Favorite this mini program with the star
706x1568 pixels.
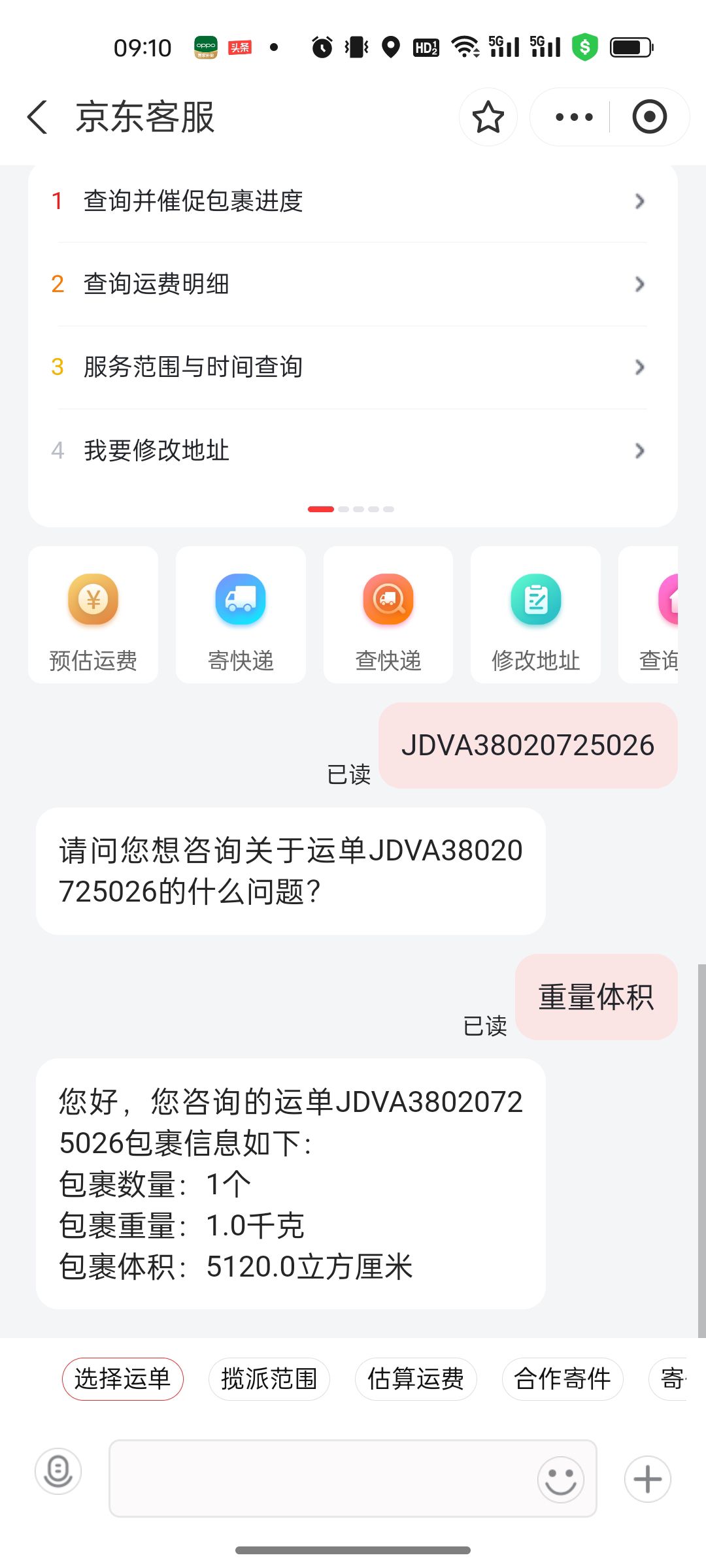[488, 118]
